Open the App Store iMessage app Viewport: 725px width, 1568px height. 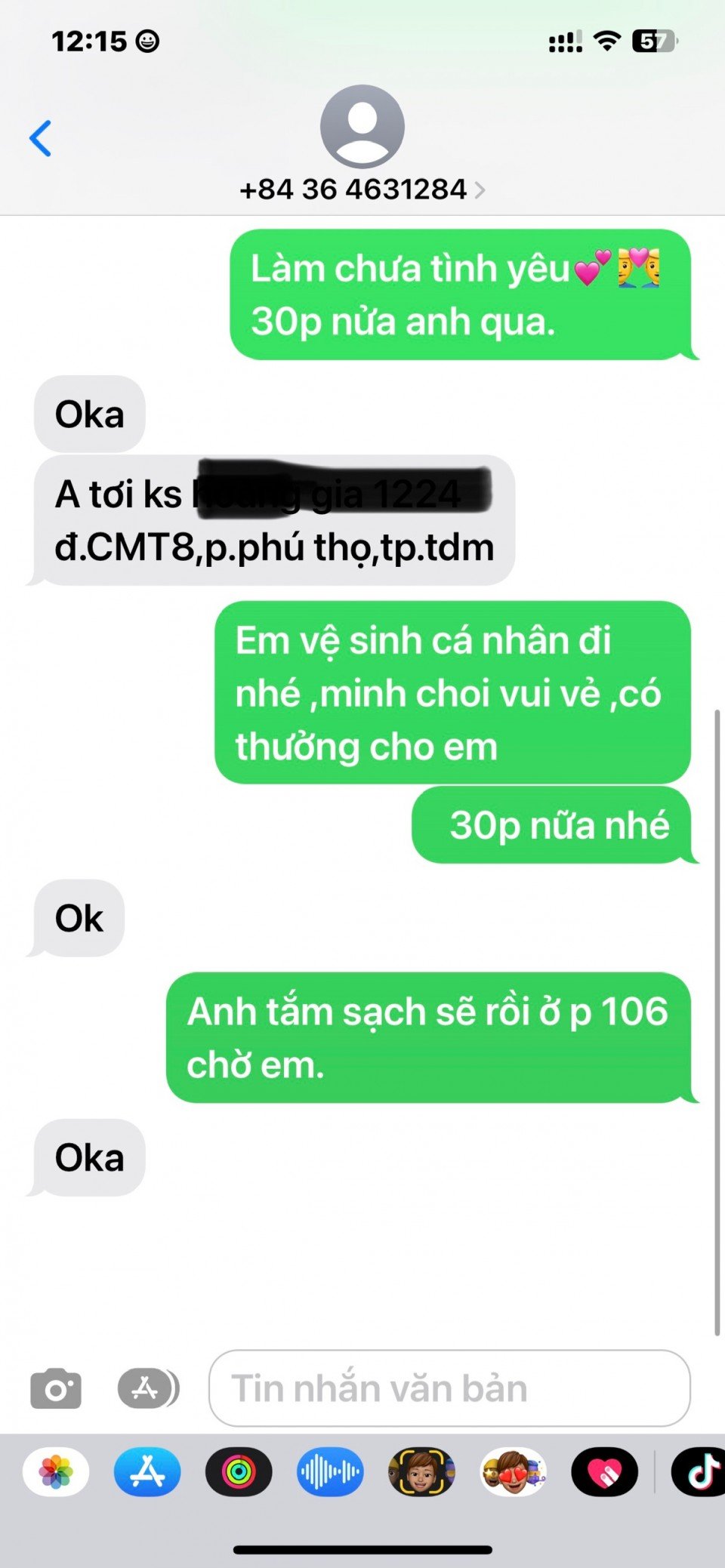pyautogui.click(x=147, y=1472)
